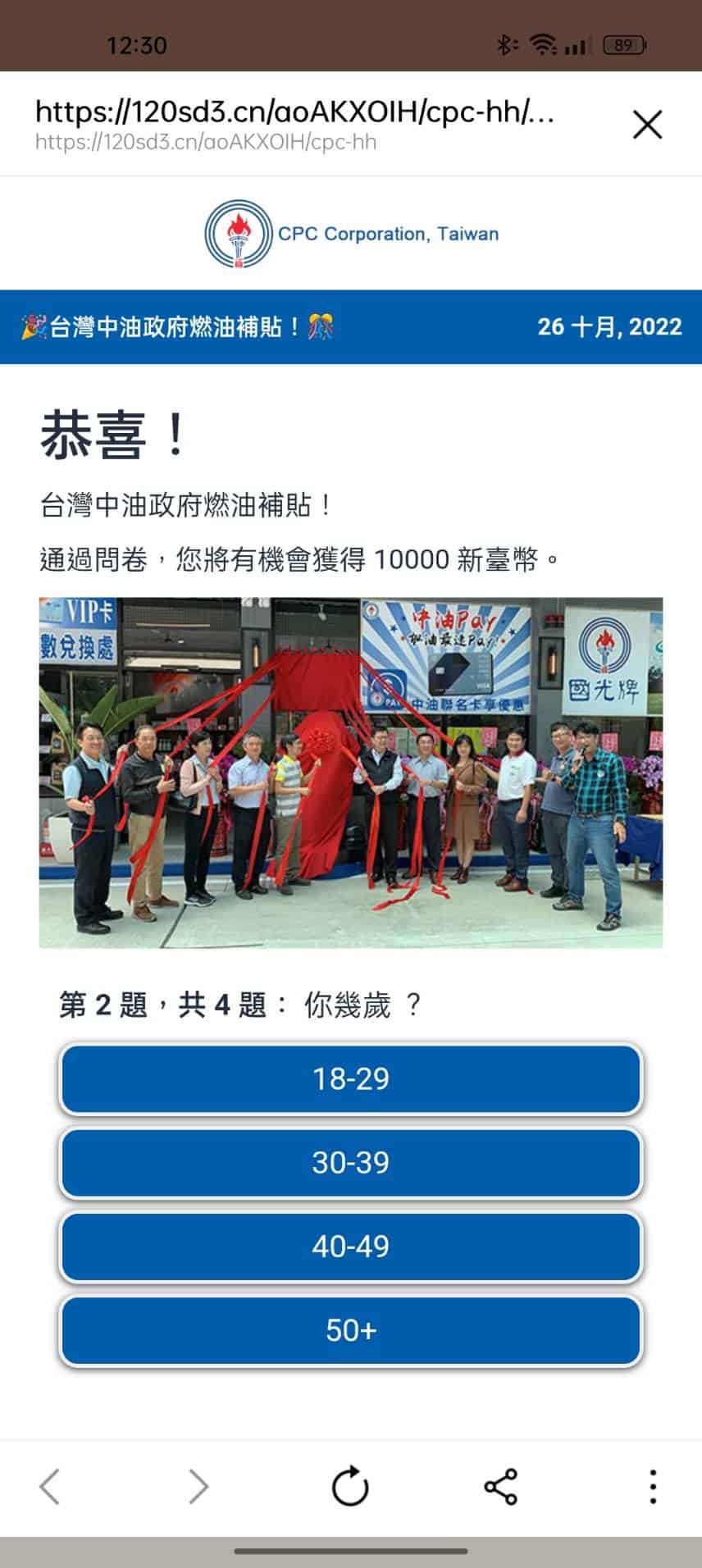This screenshot has height=1568, width=702.
Task: Go back to previous web page
Action: pyautogui.click(x=51, y=1486)
